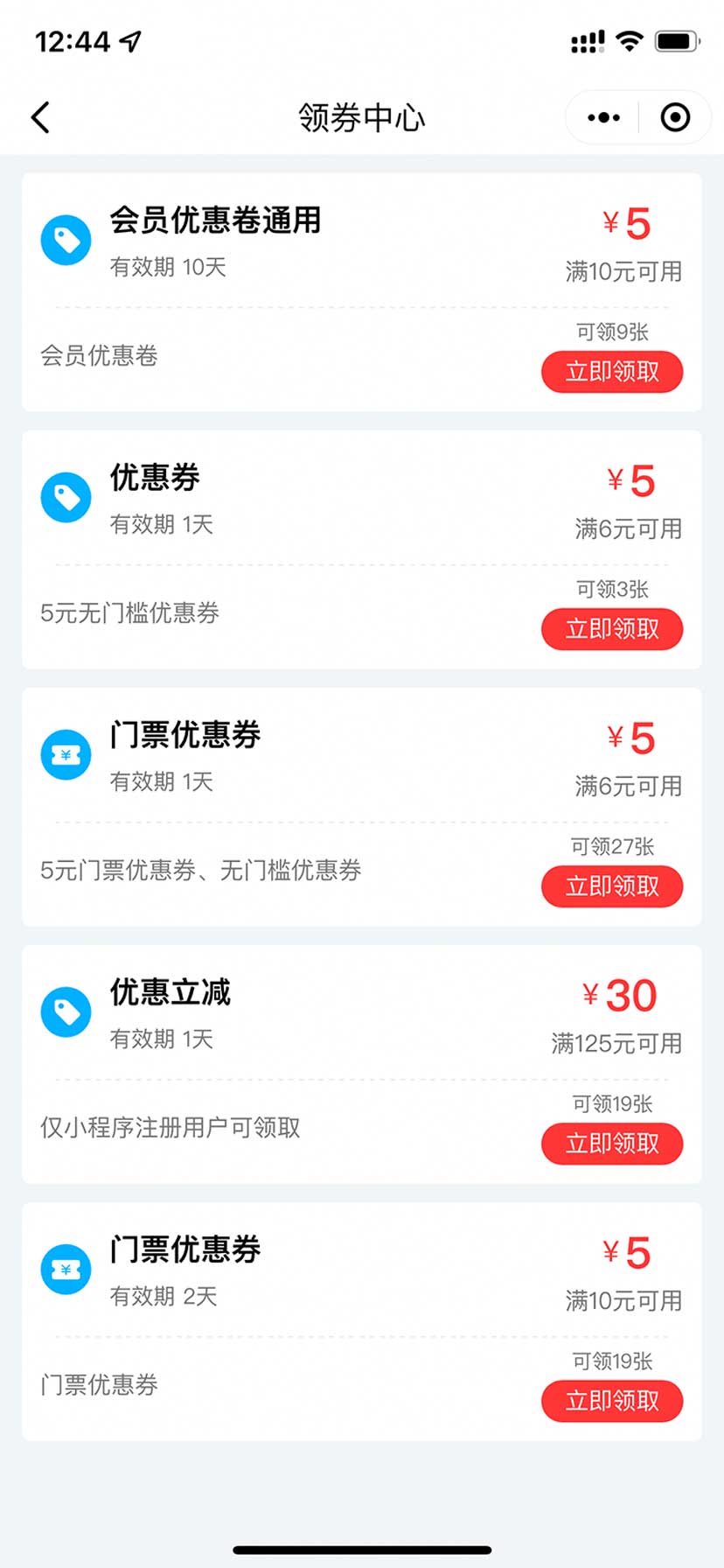724x1568 pixels.
Task: Claim the 门票优惠券 with 可领27张
Action: tap(612, 886)
